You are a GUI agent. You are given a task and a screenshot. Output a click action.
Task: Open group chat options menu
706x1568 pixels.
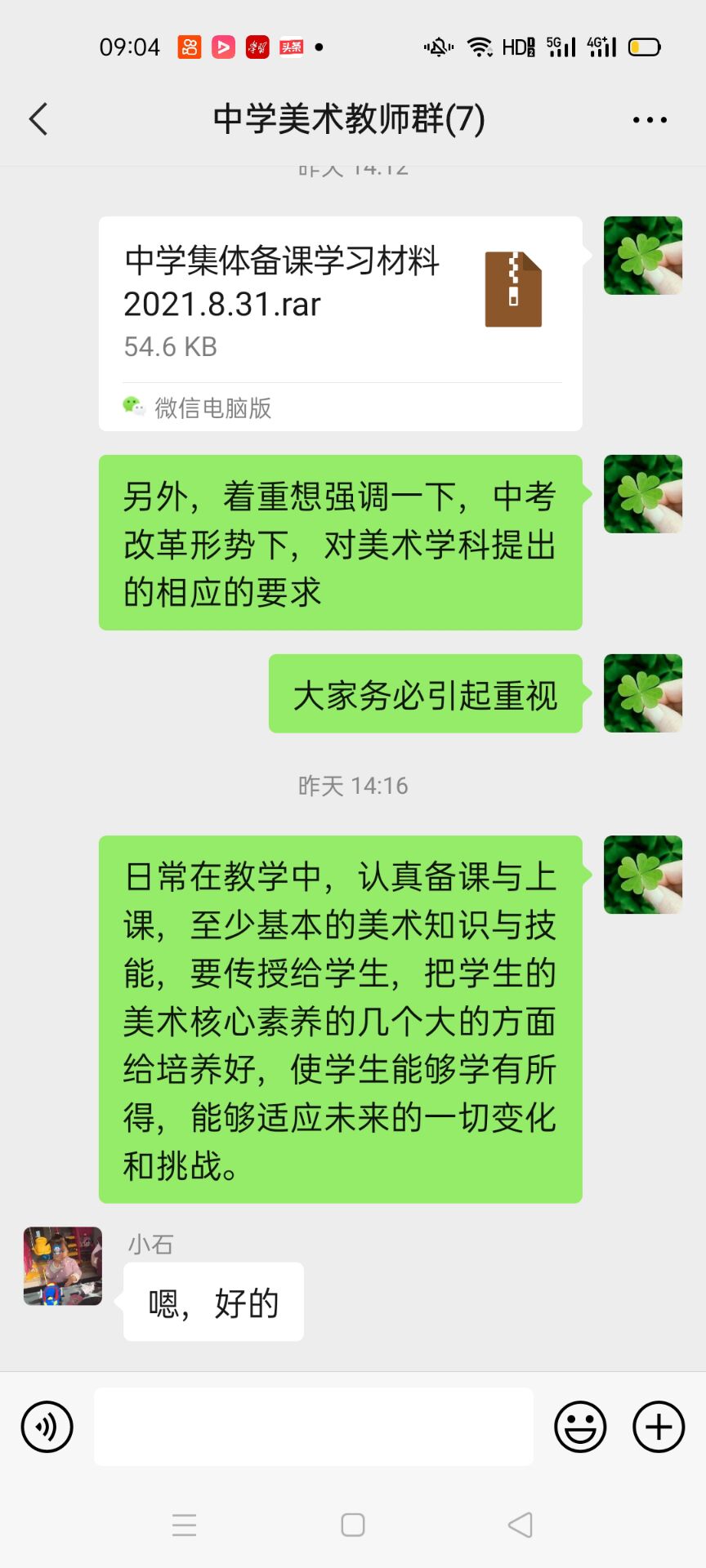[x=650, y=120]
